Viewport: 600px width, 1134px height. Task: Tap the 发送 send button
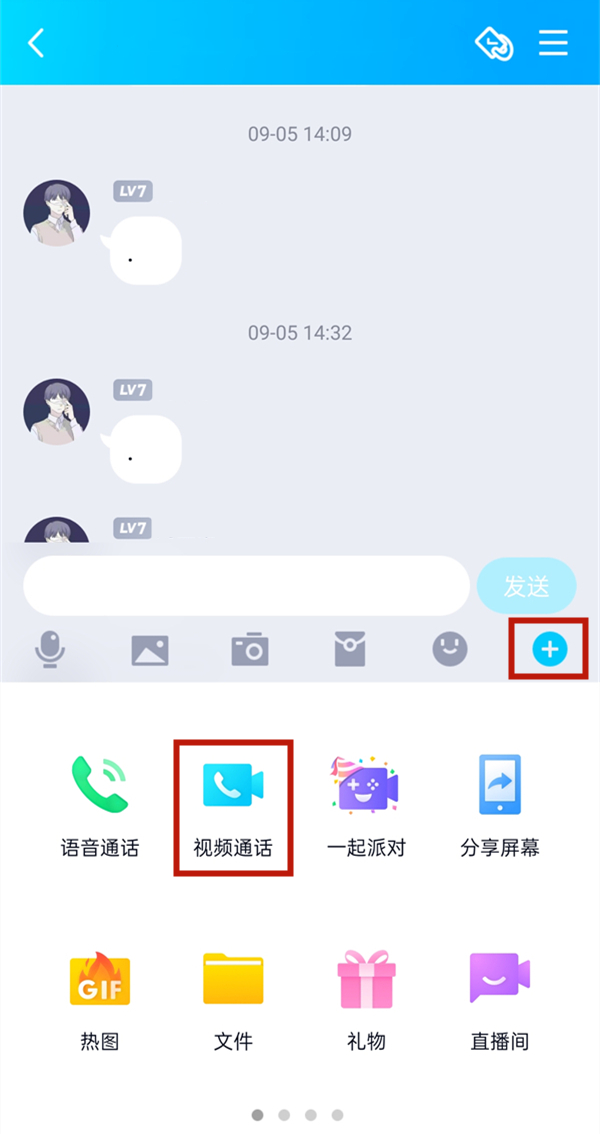coord(527,586)
